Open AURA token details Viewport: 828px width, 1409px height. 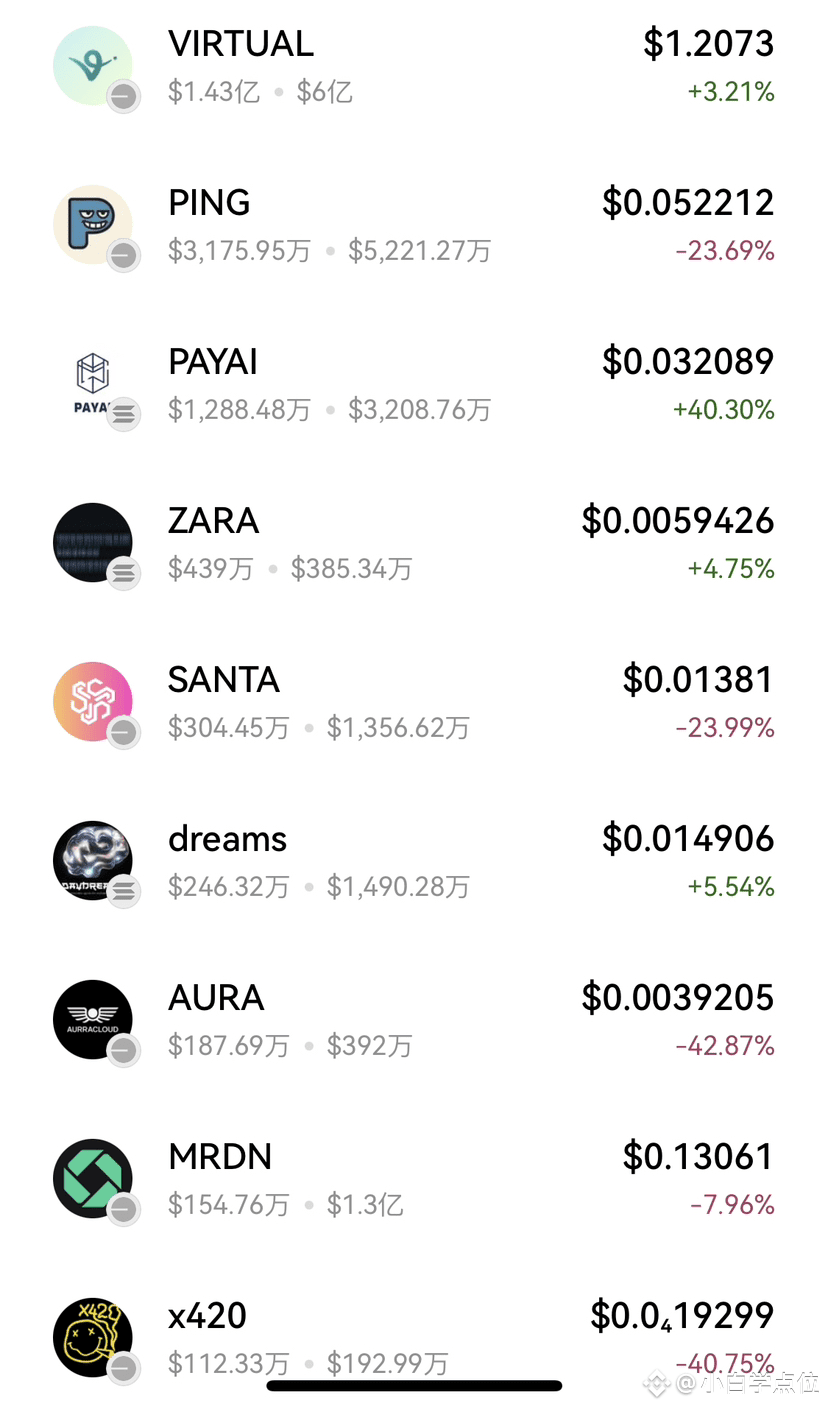(x=414, y=1021)
